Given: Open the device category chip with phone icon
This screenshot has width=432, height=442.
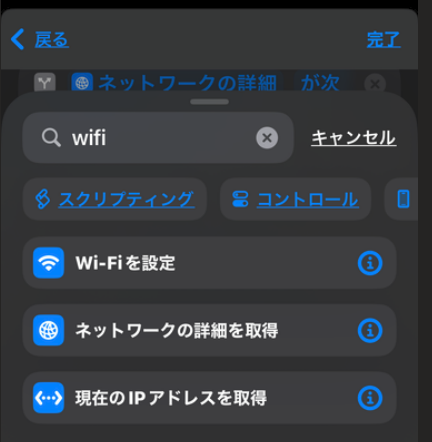Looking at the screenshot, I should click(x=402, y=199).
